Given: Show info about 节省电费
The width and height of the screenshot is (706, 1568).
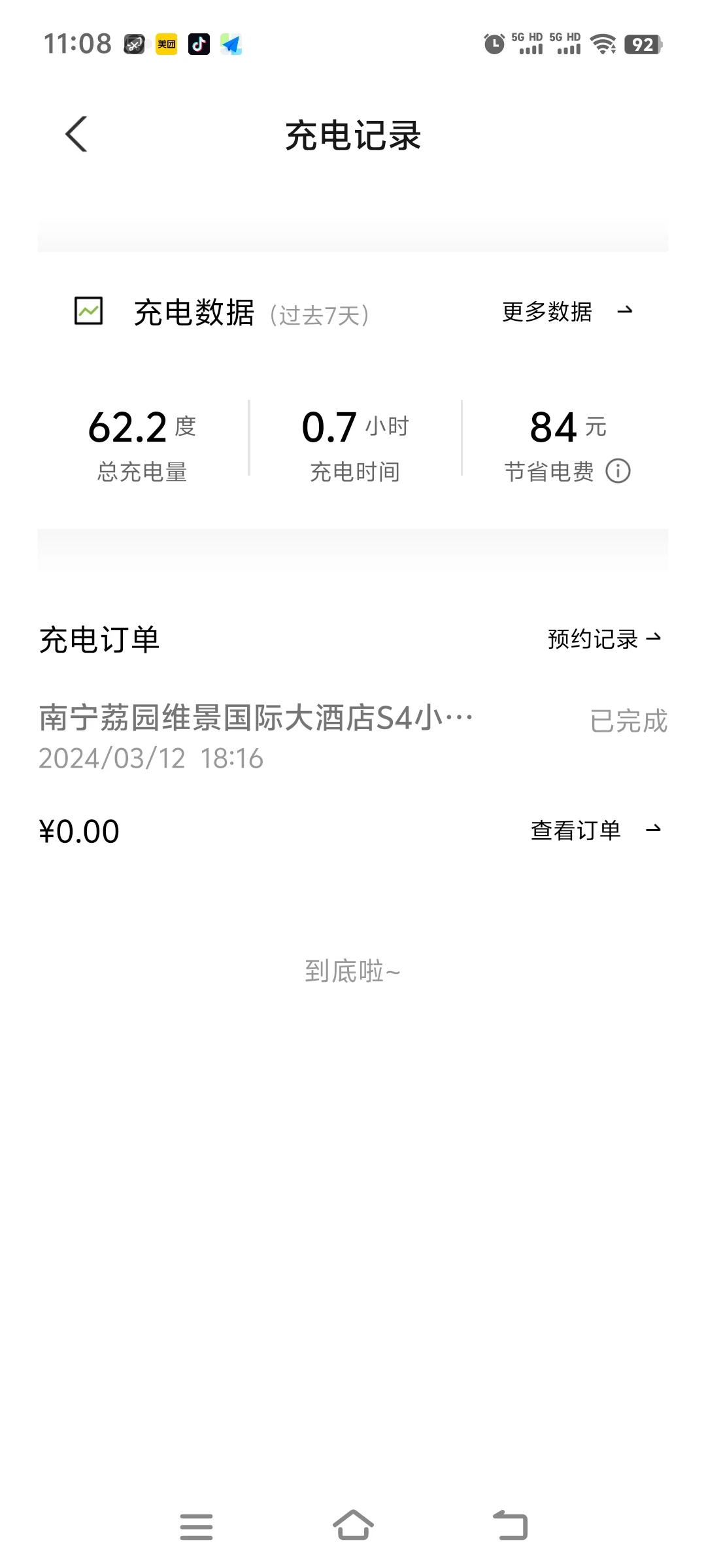Looking at the screenshot, I should [618, 471].
